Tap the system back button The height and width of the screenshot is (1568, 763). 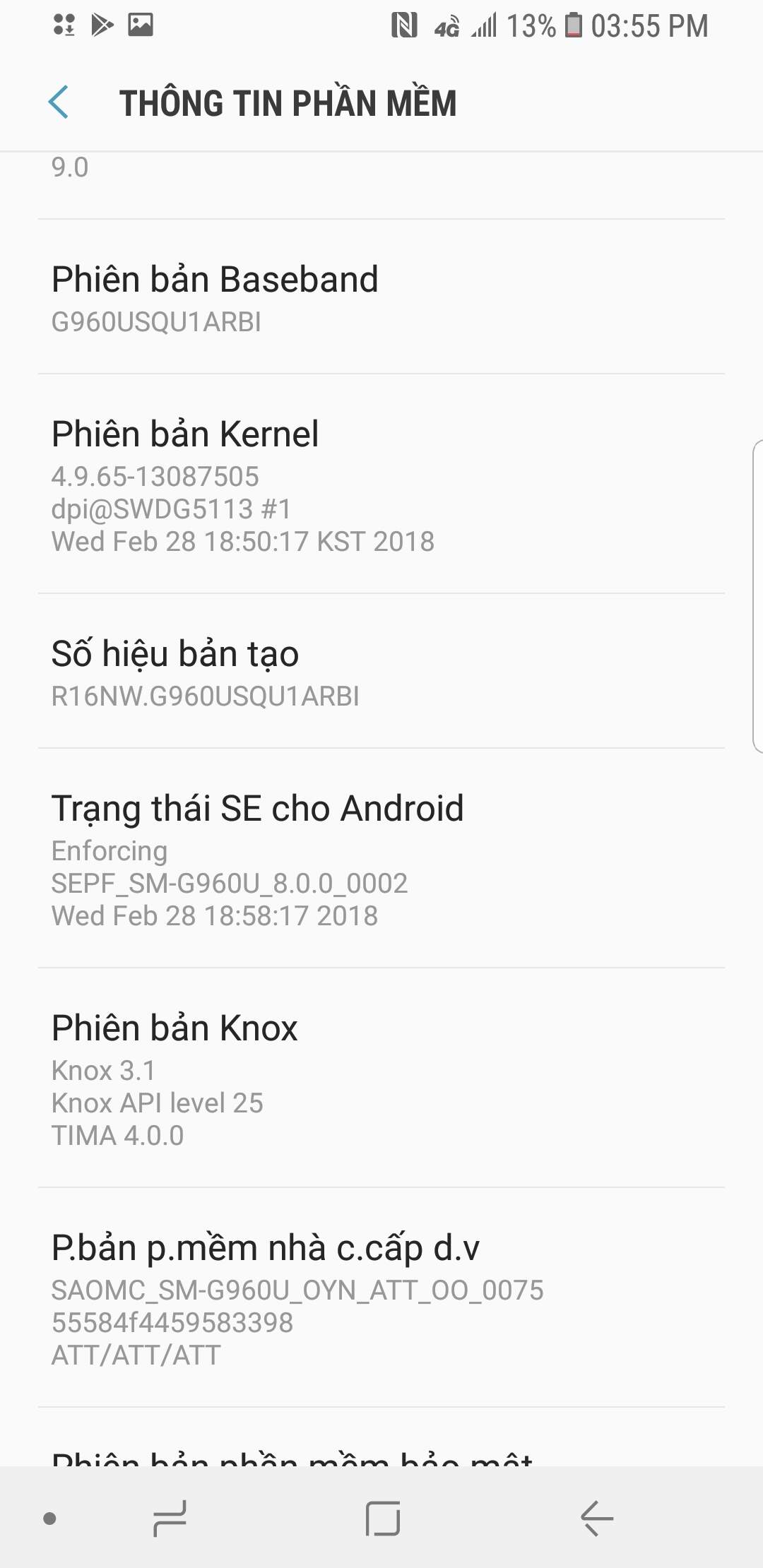[597, 1519]
